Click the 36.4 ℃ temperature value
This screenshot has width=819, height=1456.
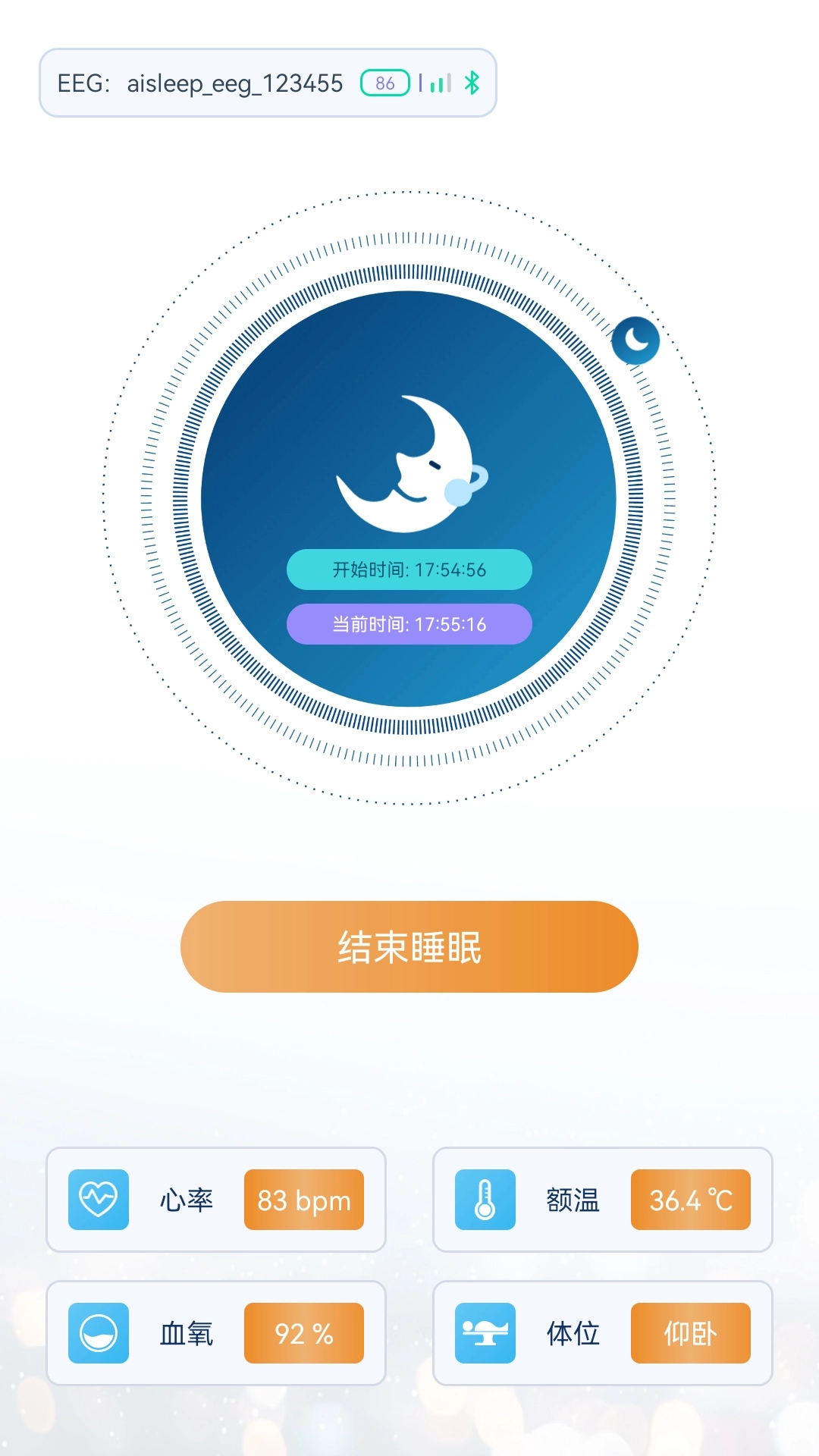[691, 1200]
